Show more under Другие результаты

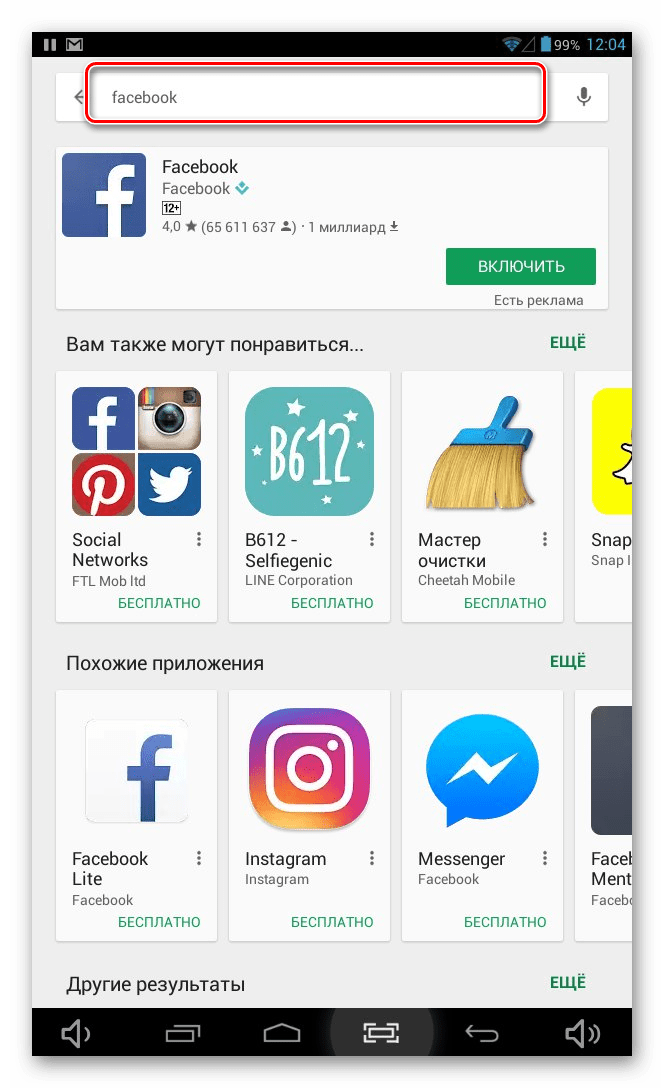tap(568, 983)
